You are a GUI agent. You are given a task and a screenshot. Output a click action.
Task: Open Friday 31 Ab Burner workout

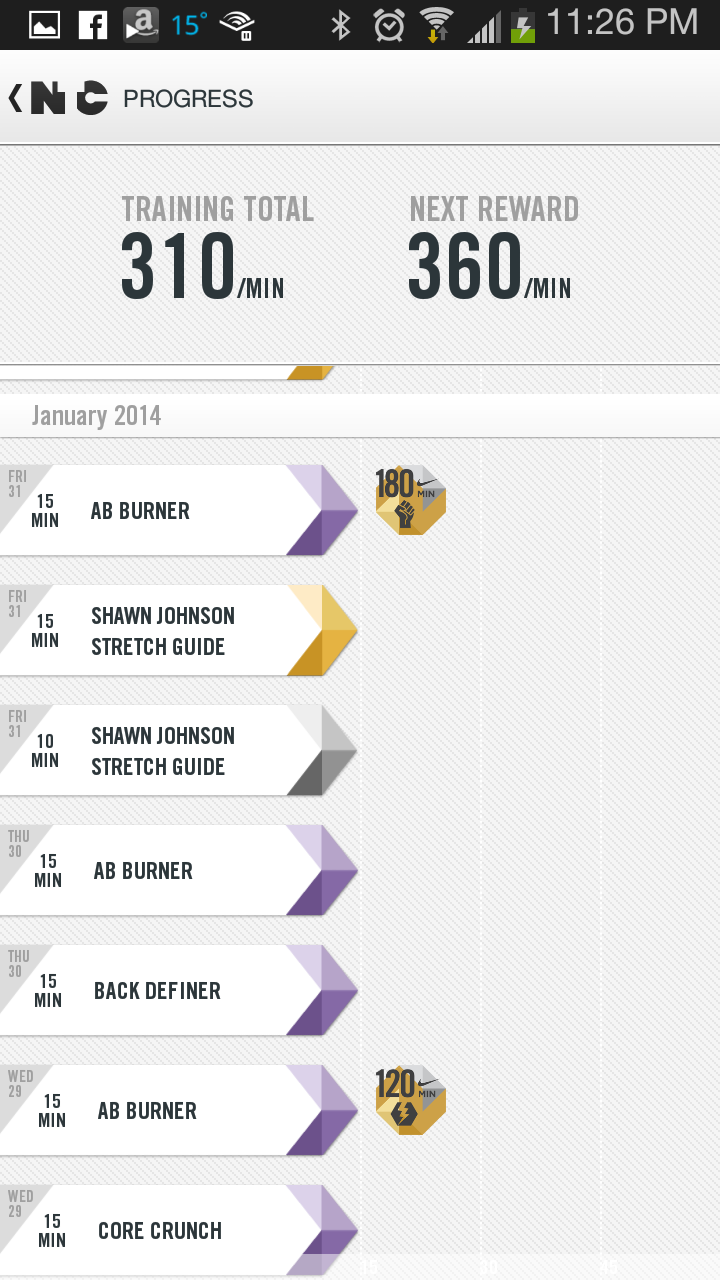click(x=179, y=510)
